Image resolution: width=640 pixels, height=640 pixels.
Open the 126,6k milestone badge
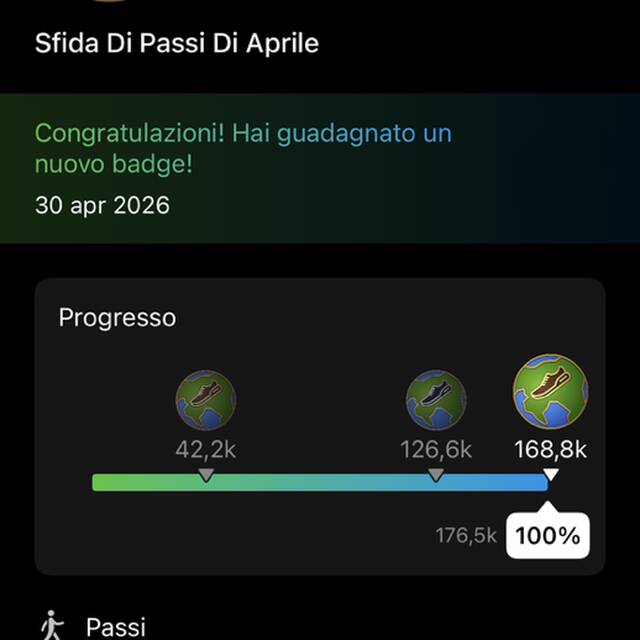coord(436,400)
